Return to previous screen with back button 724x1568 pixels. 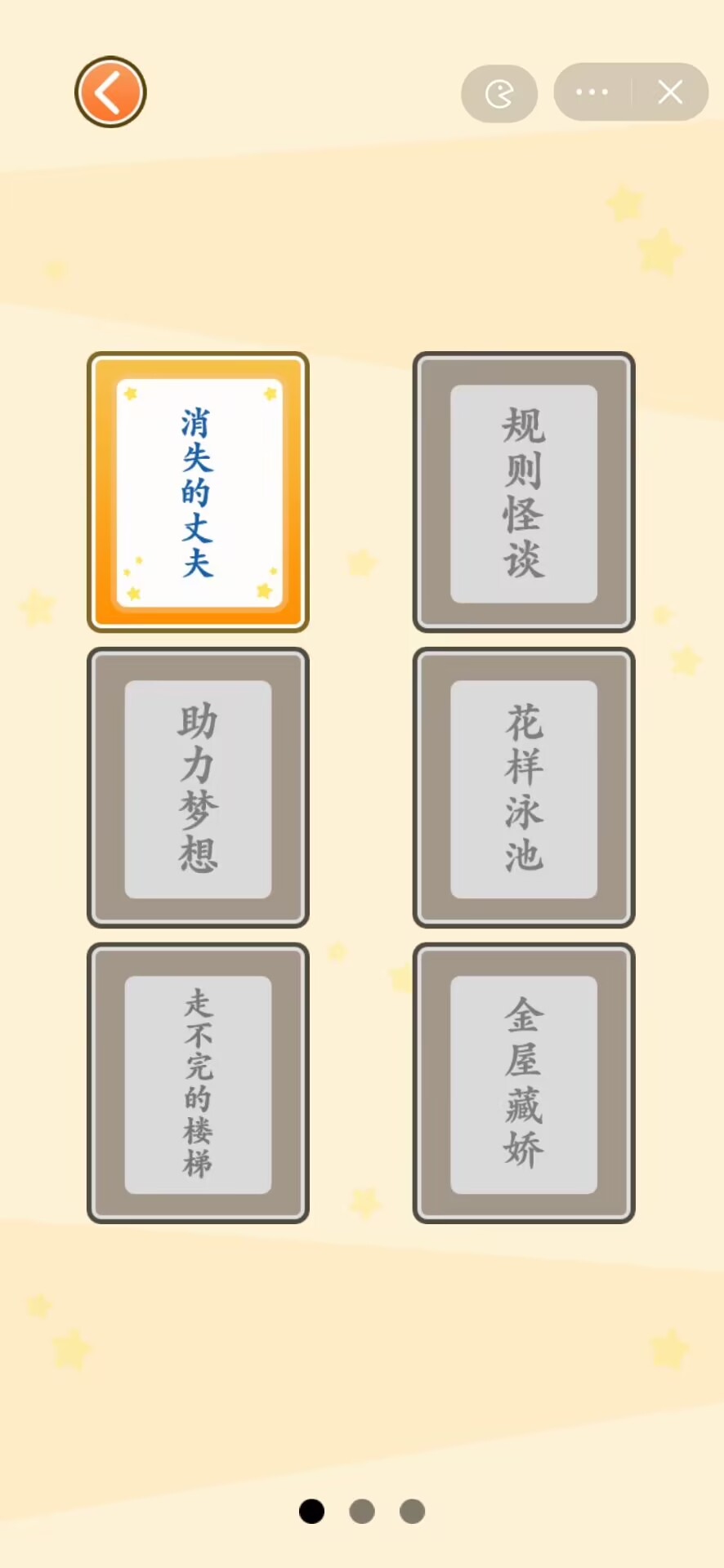point(109,92)
